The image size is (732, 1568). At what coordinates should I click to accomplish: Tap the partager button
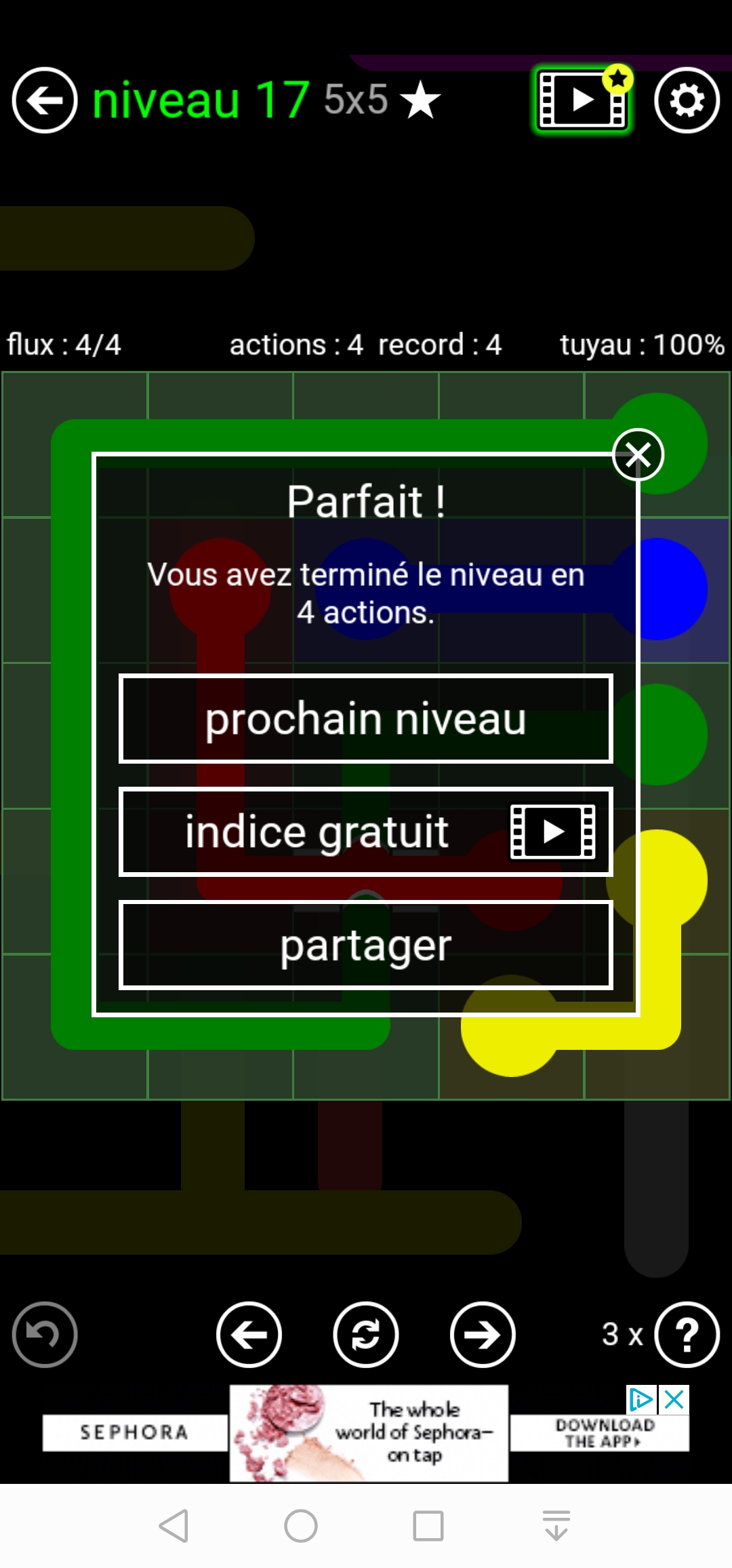(366, 945)
